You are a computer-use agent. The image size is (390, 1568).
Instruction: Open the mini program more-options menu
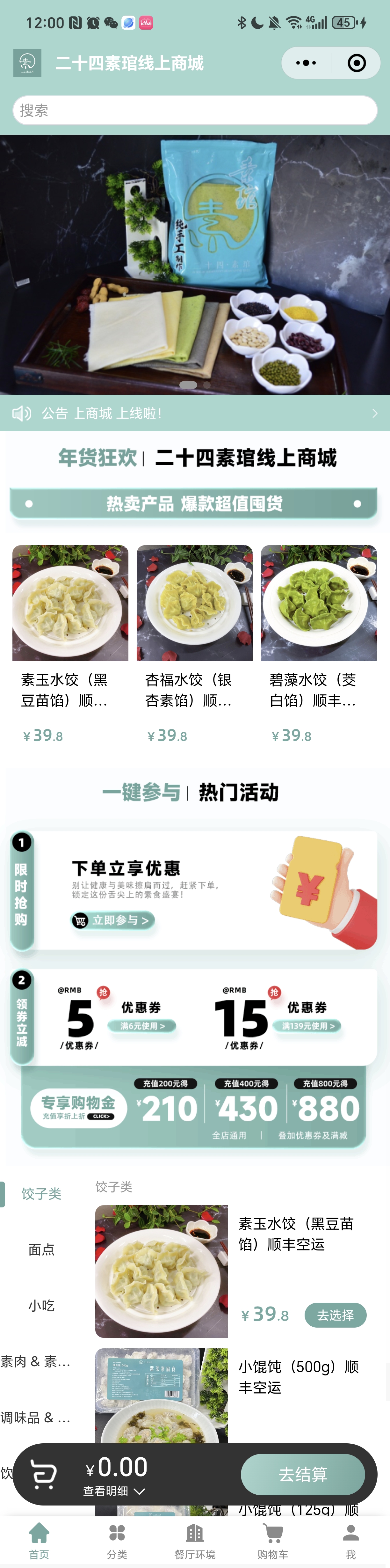pos(306,63)
